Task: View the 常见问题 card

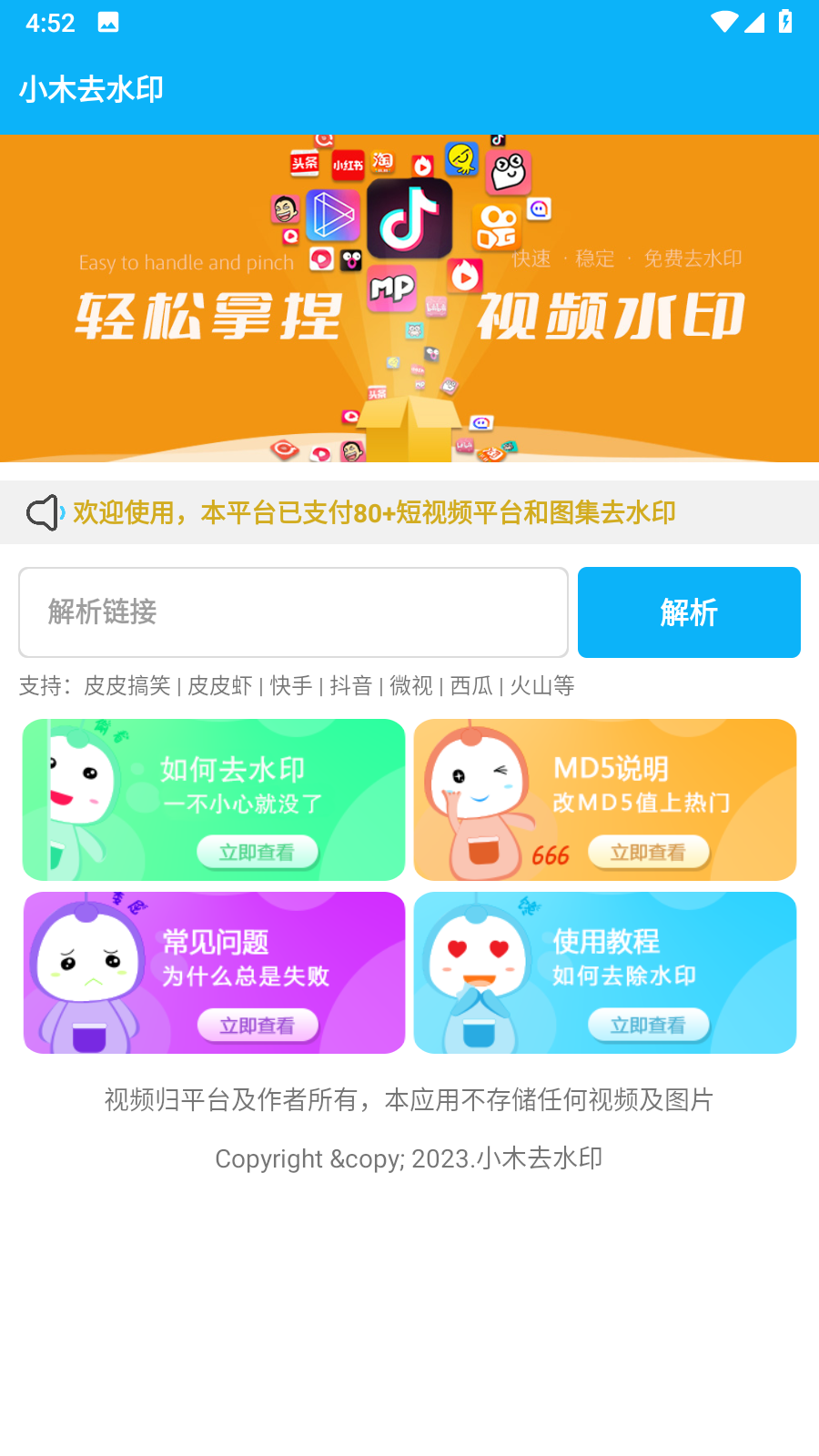Action: point(214,973)
